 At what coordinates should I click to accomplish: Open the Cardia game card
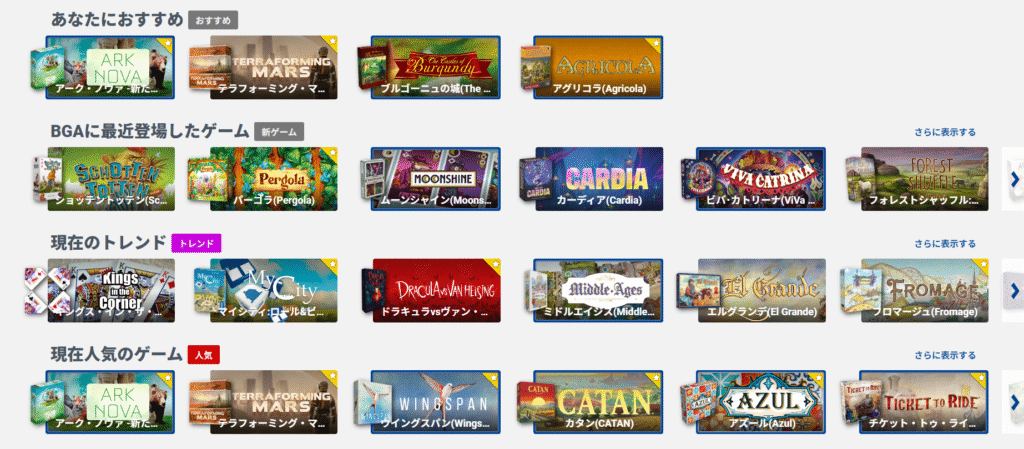click(x=597, y=179)
